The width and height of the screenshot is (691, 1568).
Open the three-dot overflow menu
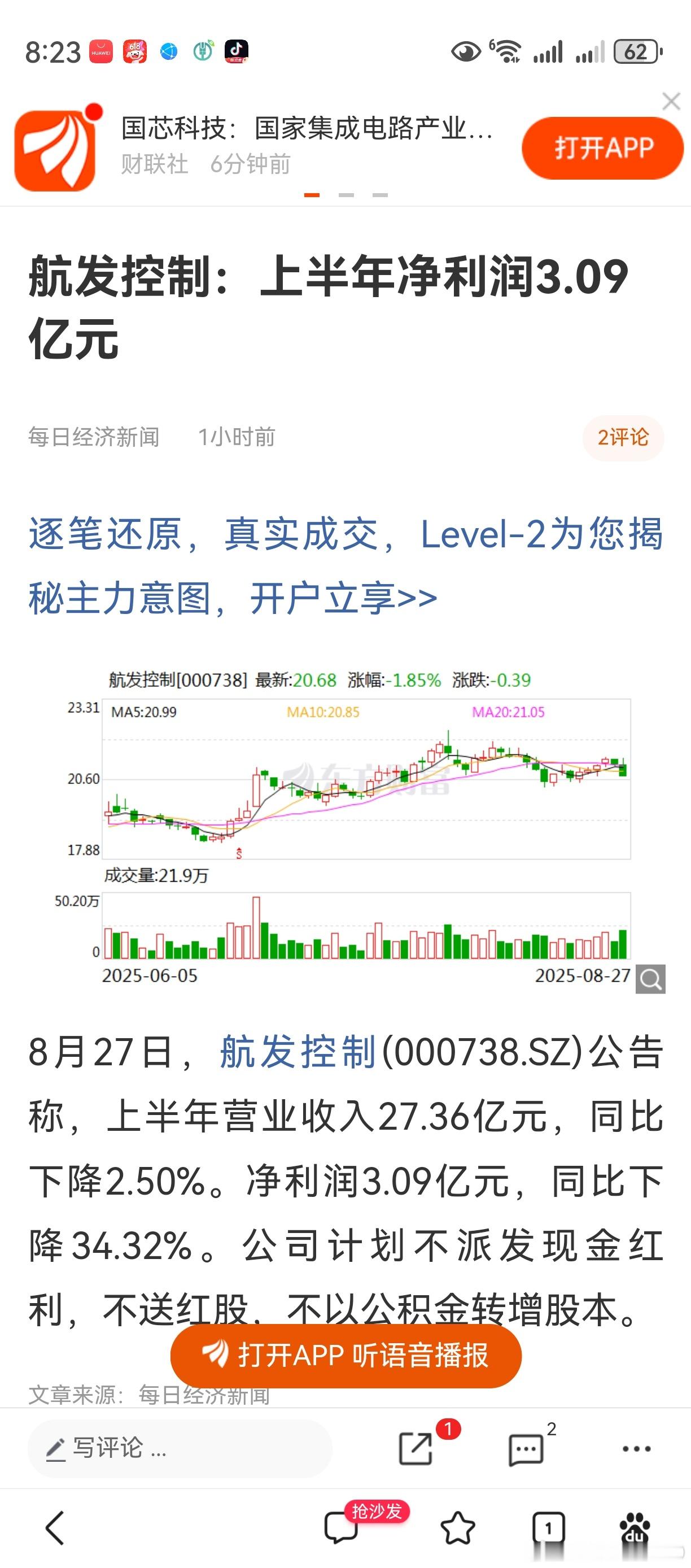coord(636,1449)
